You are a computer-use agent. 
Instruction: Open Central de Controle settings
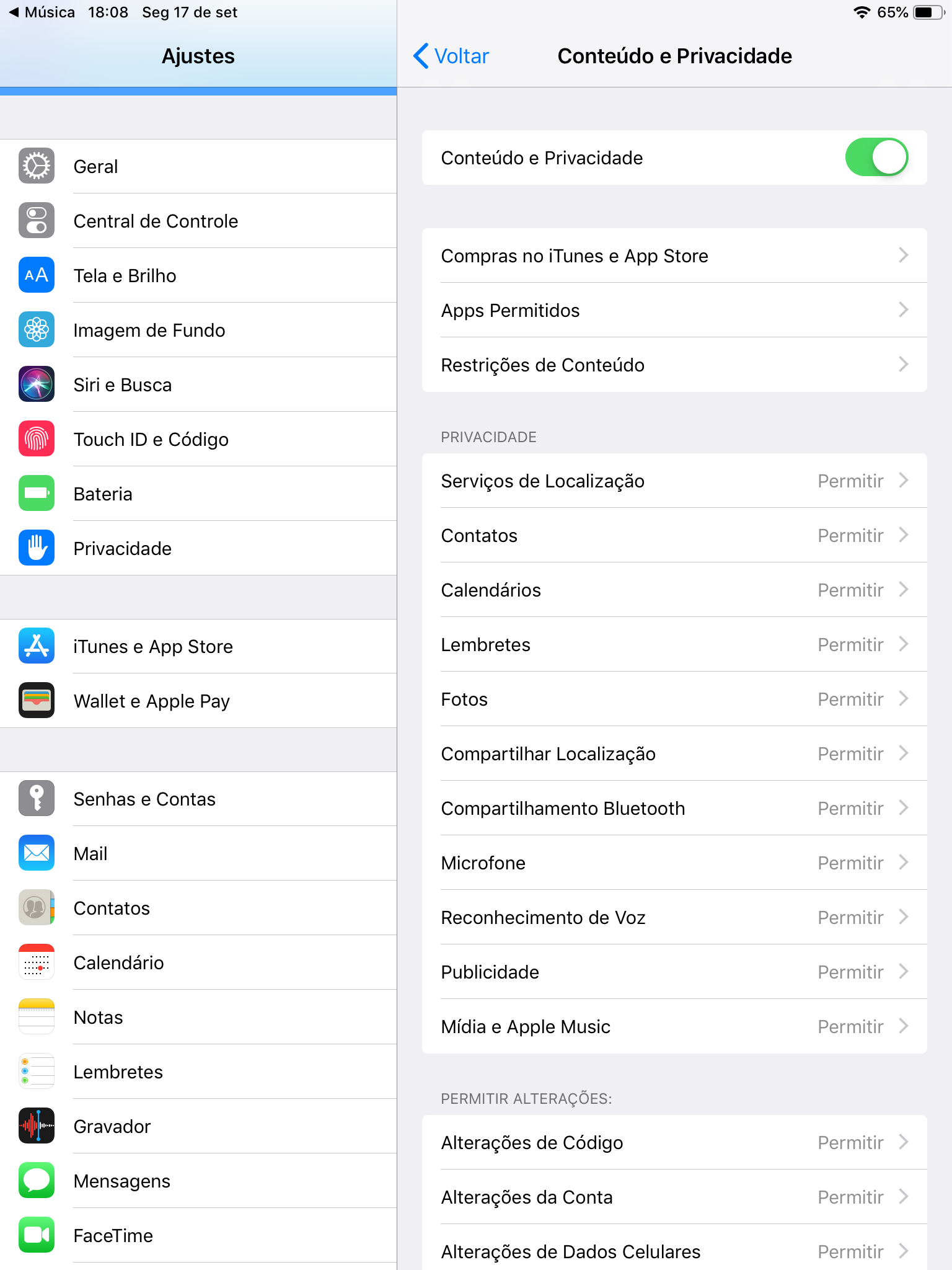pos(198,221)
